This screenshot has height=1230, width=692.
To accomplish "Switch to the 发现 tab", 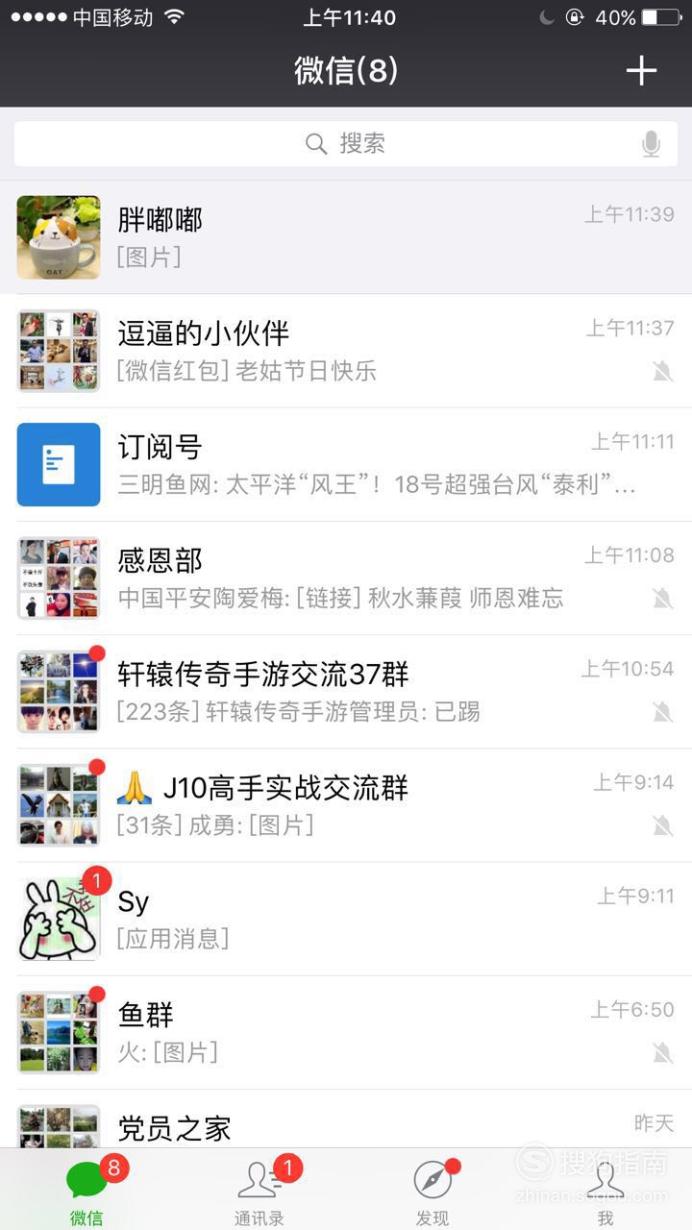I will pos(433,1190).
